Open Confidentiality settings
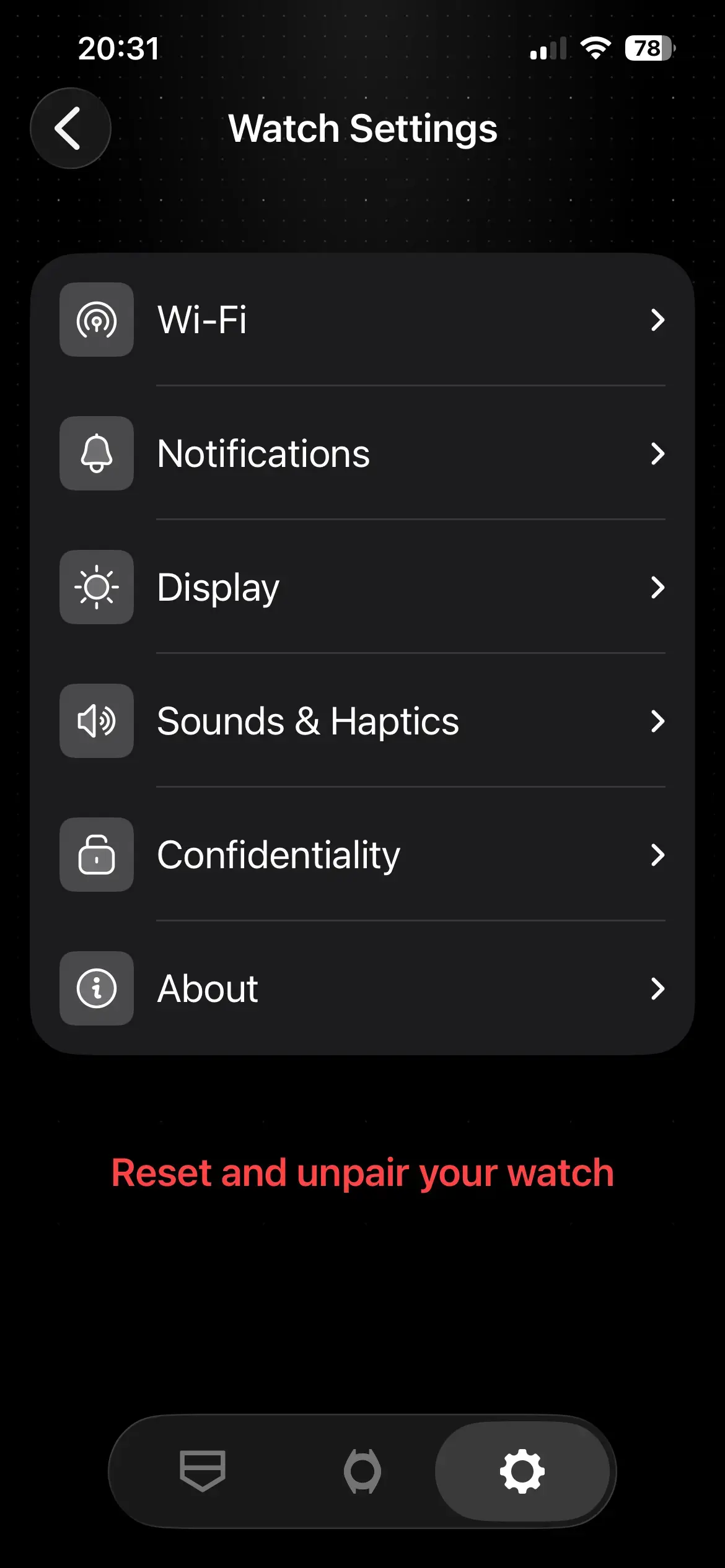The height and width of the screenshot is (1568, 725). [x=362, y=855]
